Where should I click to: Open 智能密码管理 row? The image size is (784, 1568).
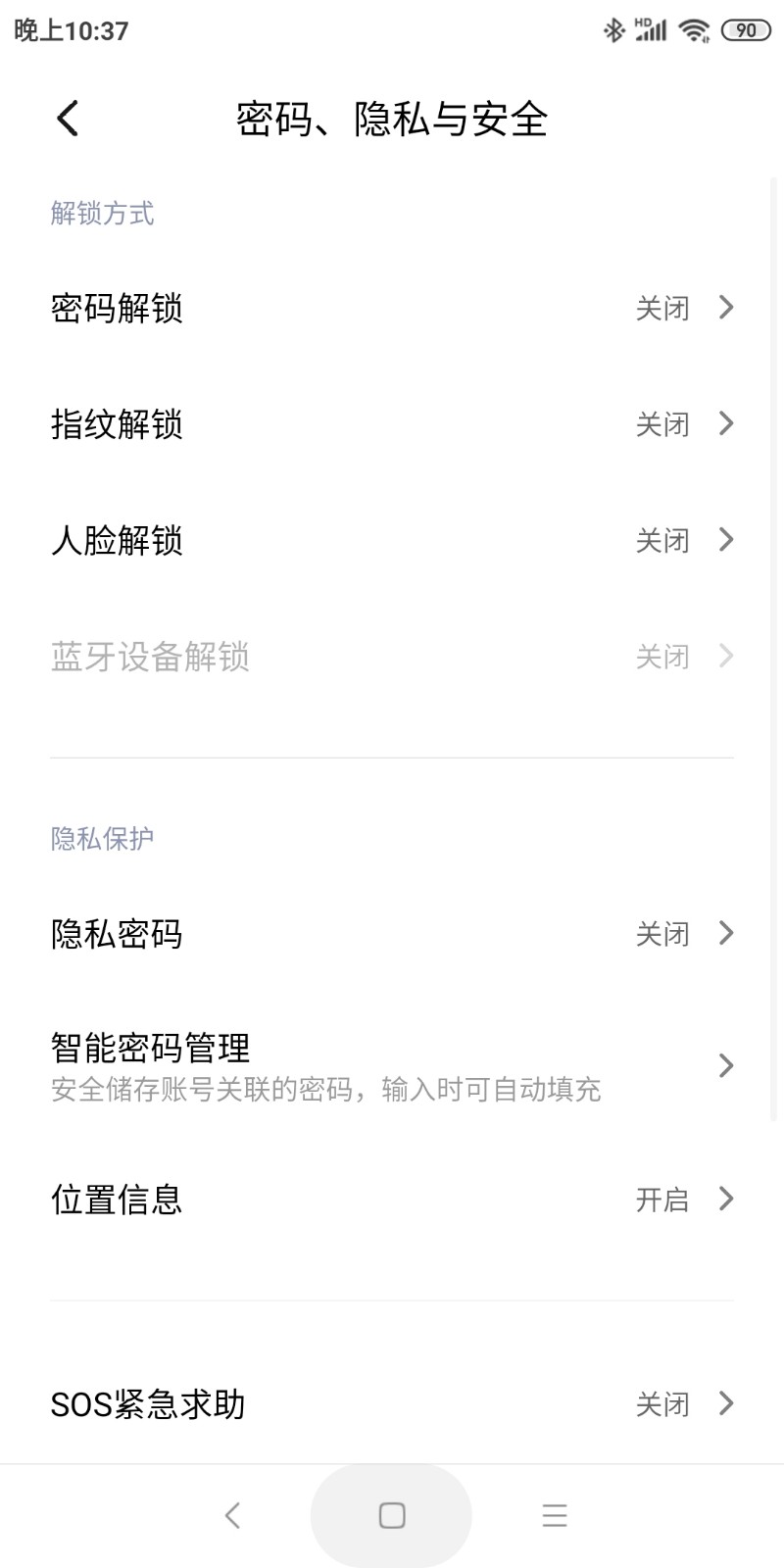pos(392,1065)
